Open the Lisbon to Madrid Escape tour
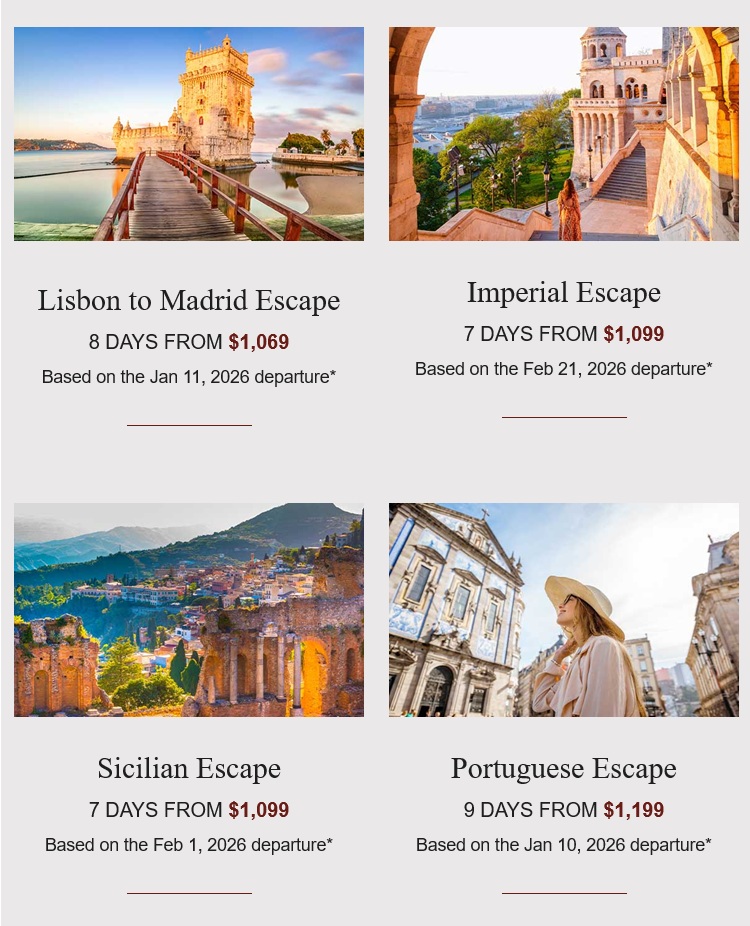Image resolution: width=750 pixels, height=926 pixels. point(189,300)
